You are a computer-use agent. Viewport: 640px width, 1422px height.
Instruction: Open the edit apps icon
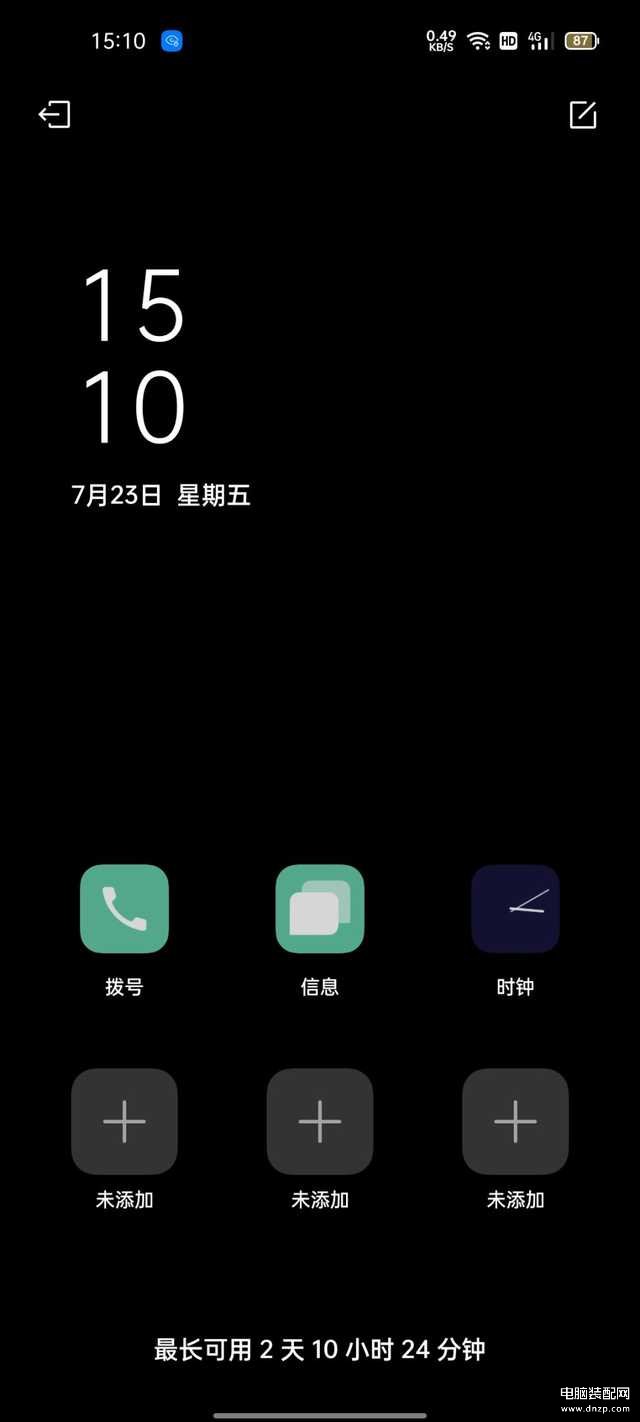[582, 114]
